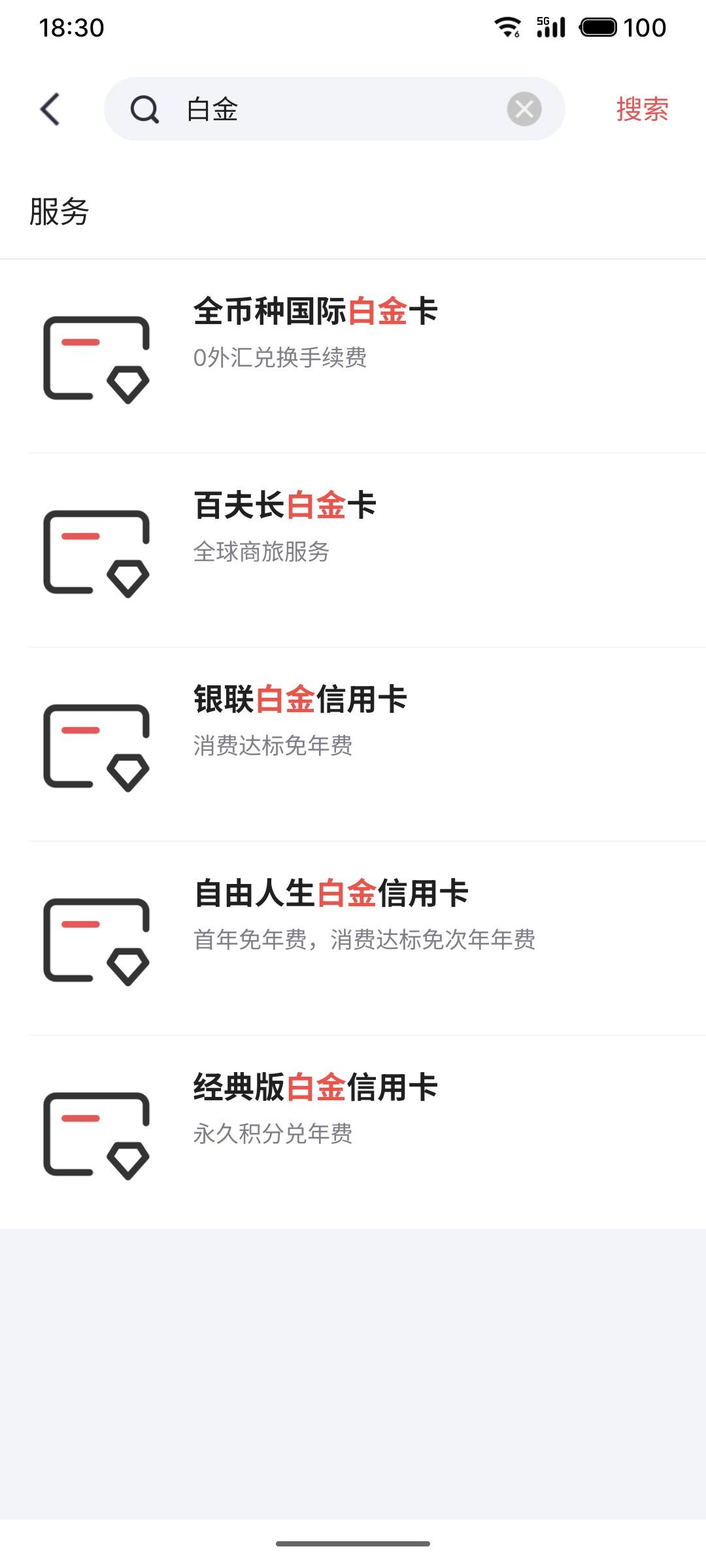
Task: View 自由人生白金信用卡 details
Action: [353, 939]
